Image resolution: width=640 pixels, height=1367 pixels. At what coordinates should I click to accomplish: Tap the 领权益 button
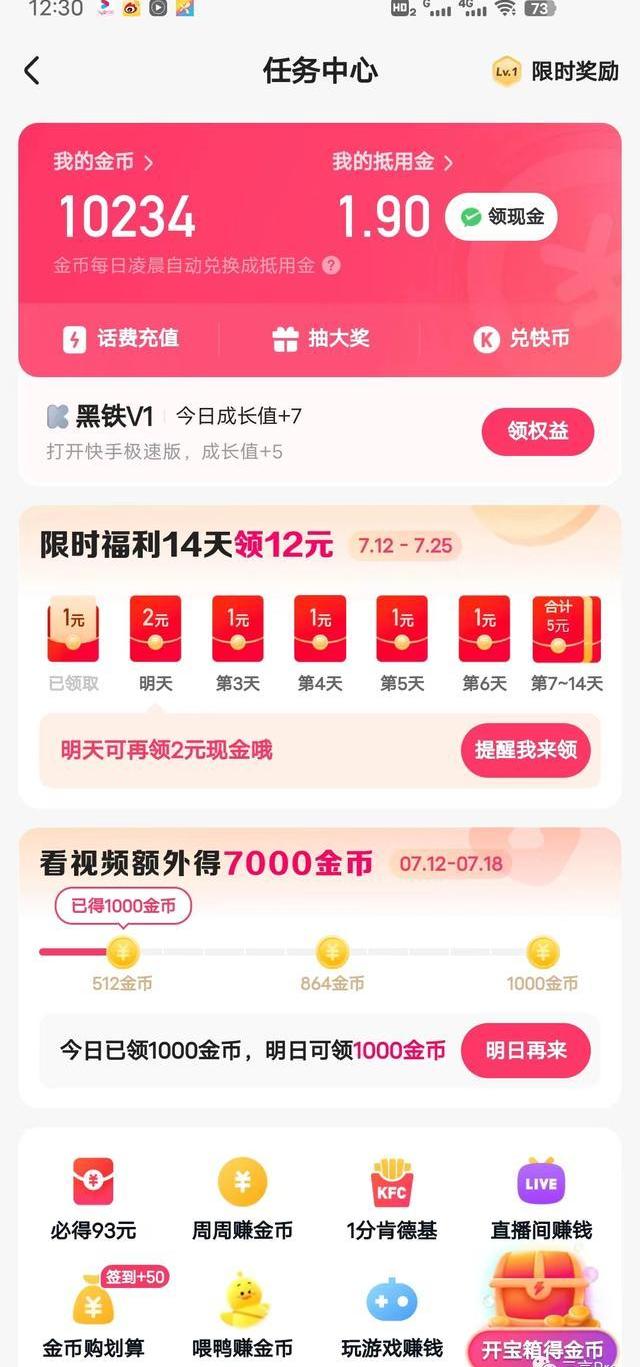(537, 431)
